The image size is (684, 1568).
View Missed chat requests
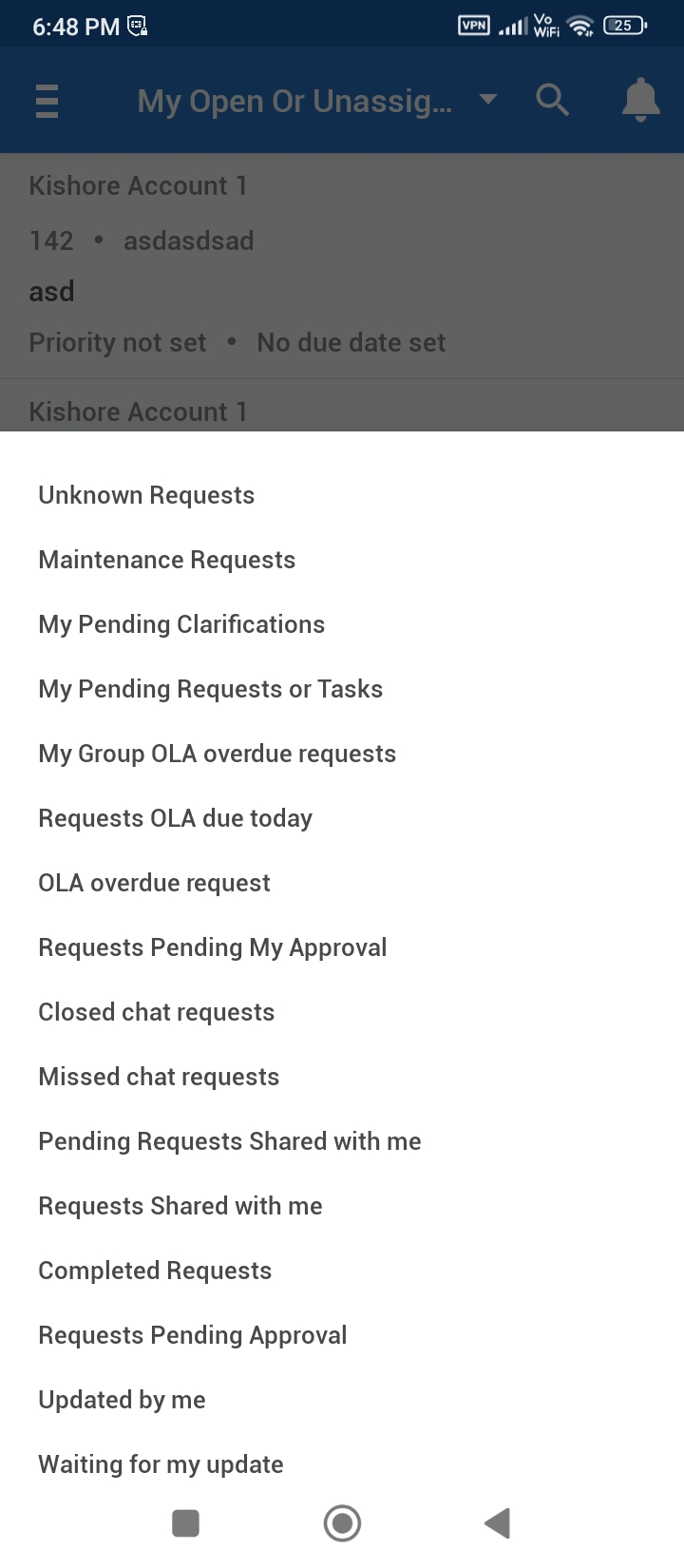point(159,1077)
